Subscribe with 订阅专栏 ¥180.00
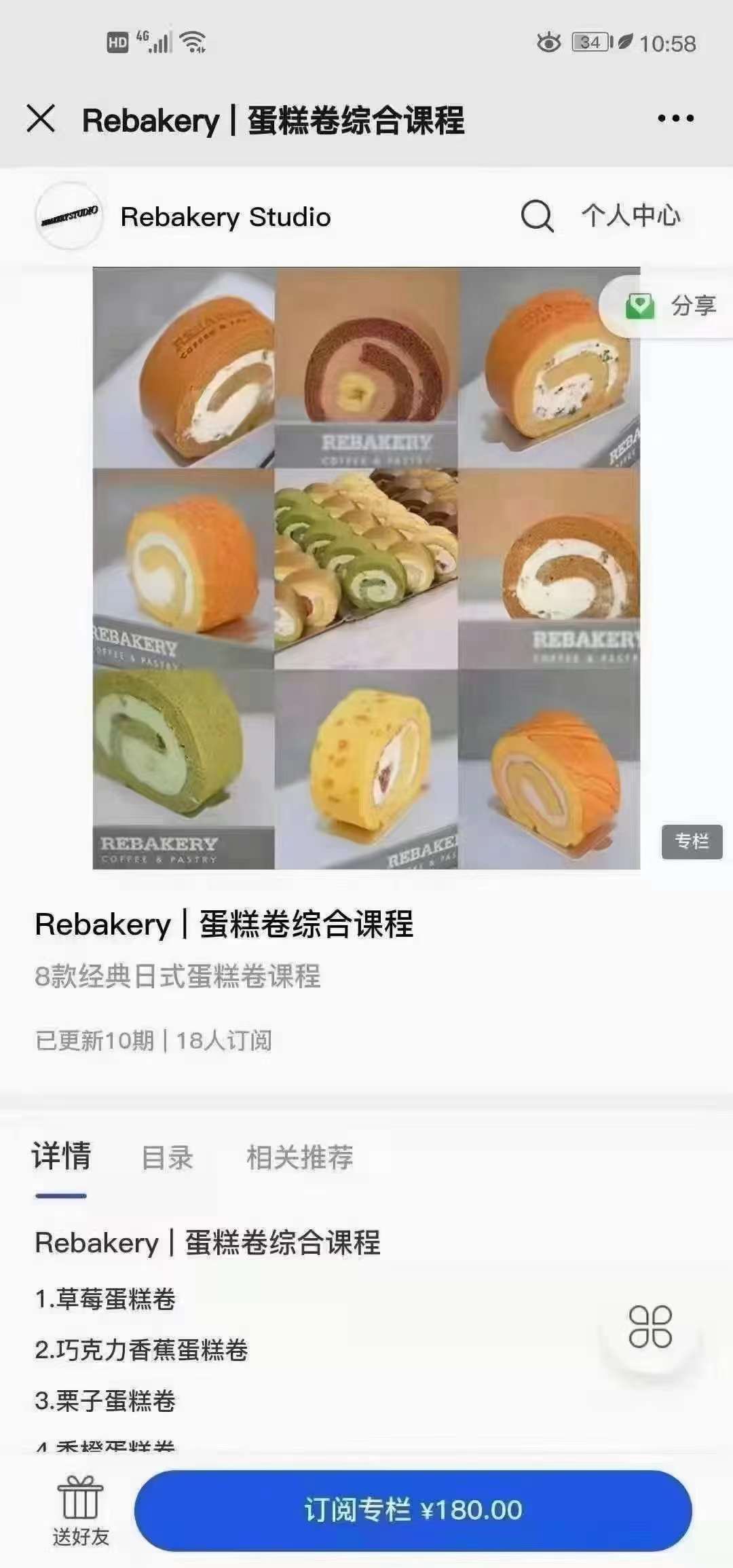 coord(413,1510)
